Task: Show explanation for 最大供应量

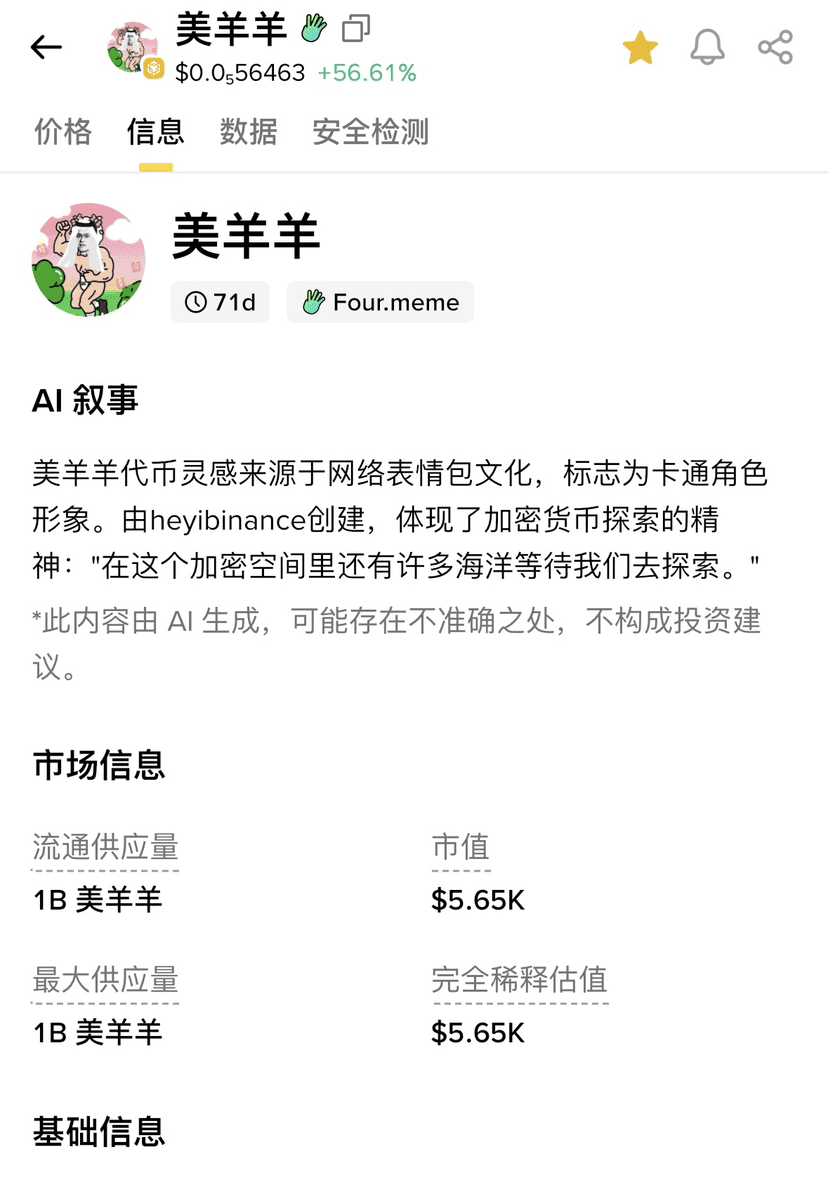Action: (x=105, y=980)
